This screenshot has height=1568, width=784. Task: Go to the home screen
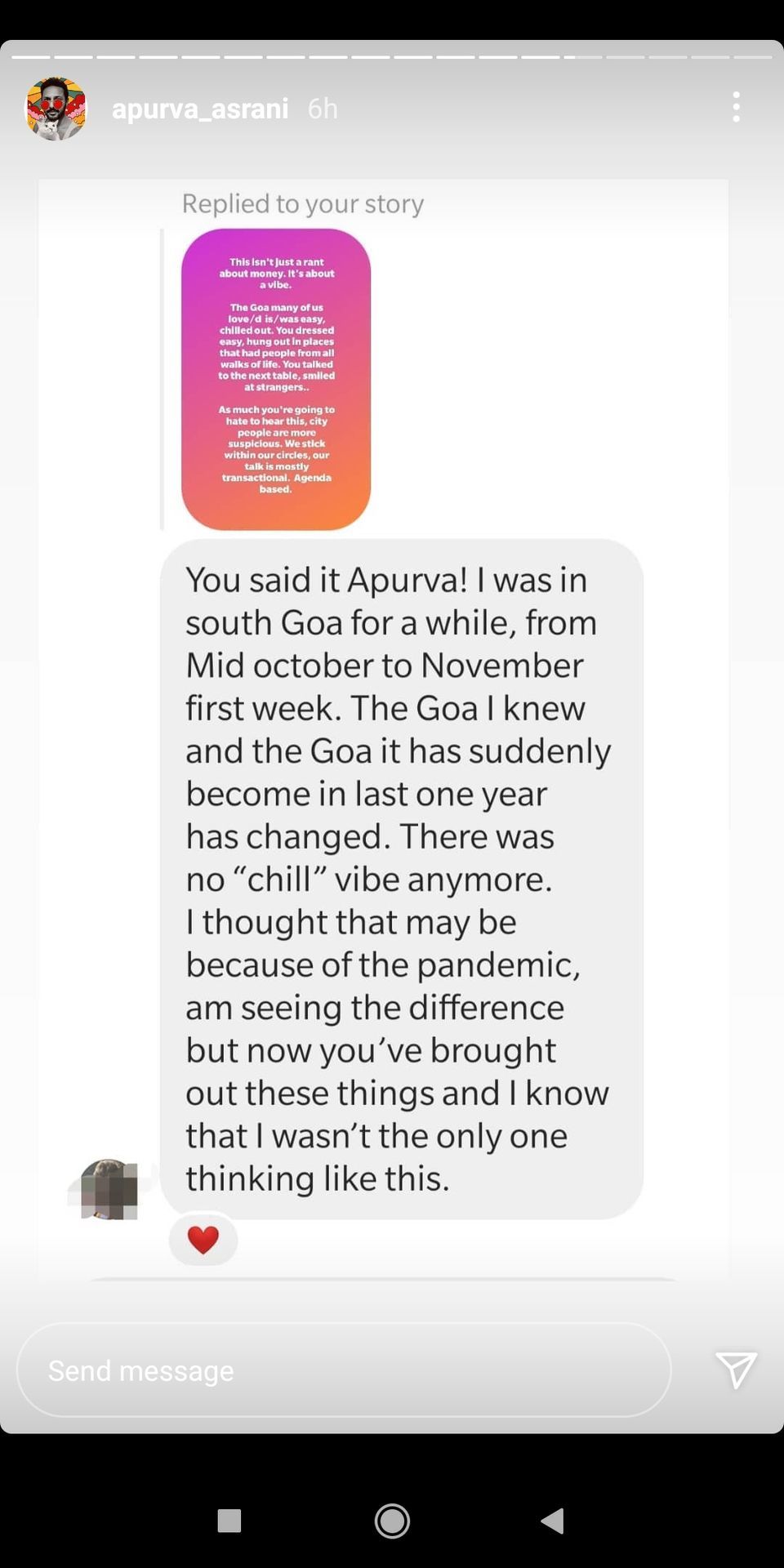[392, 1521]
